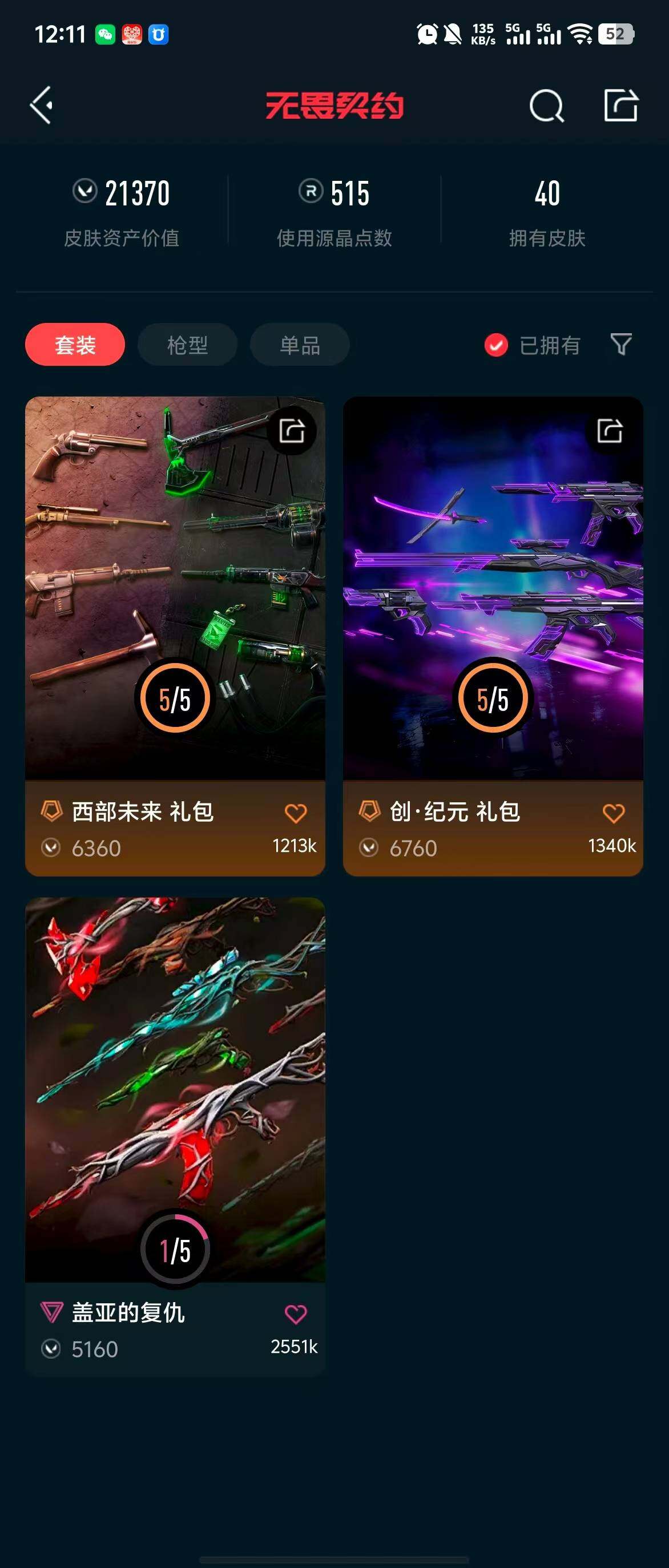This screenshot has width=669, height=1568.
Task: Like the 盖亚的复仇 bundle
Action: (x=296, y=1314)
